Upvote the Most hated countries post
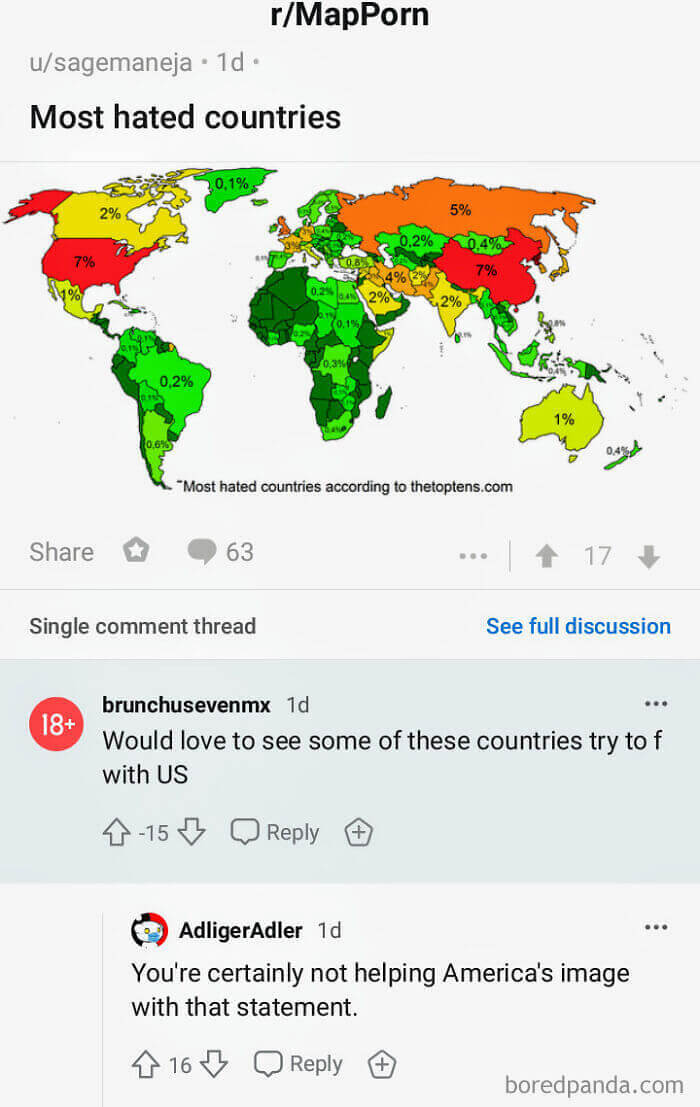700x1107 pixels. tap(546, 556)
